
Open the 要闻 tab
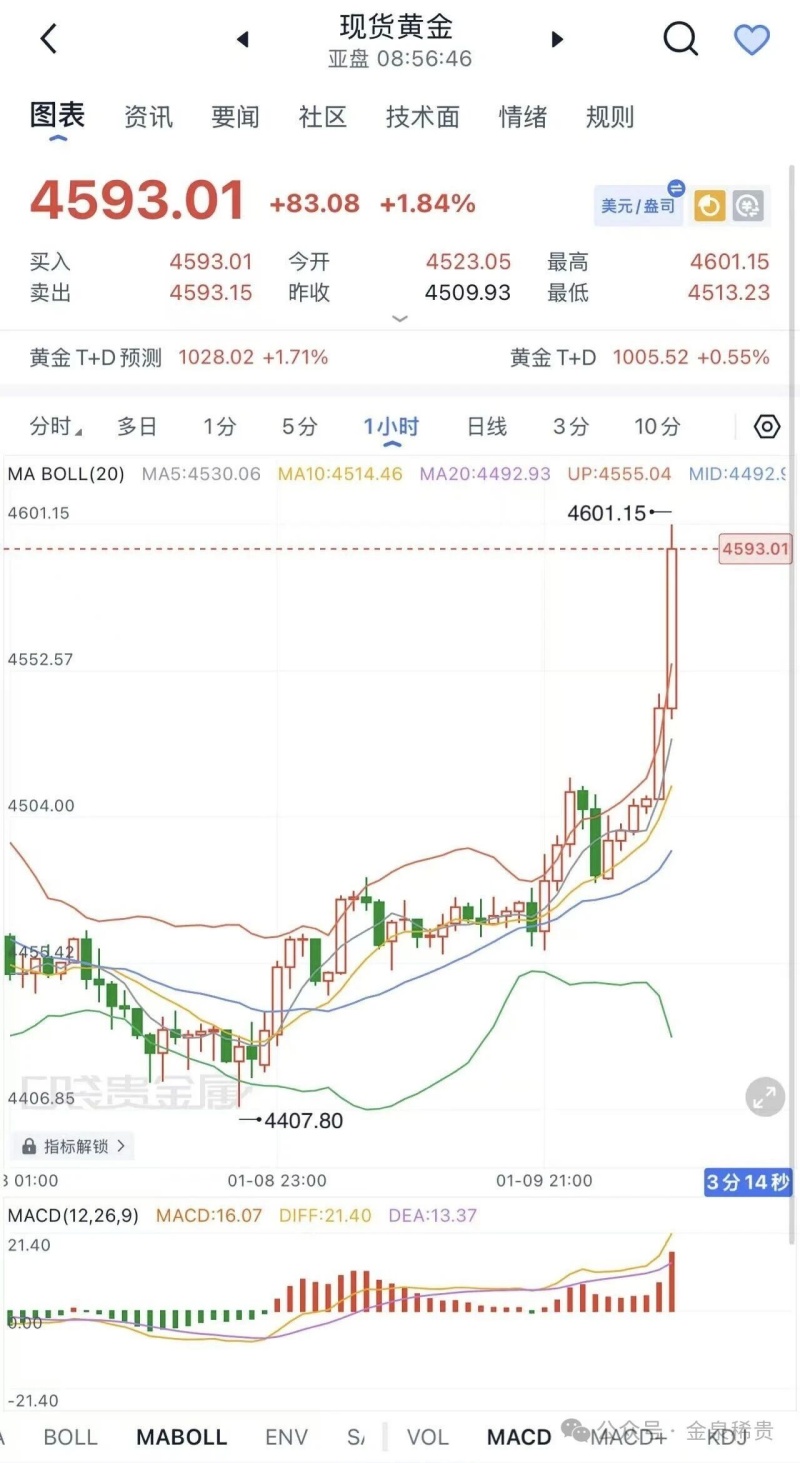(x=235, y=117)
